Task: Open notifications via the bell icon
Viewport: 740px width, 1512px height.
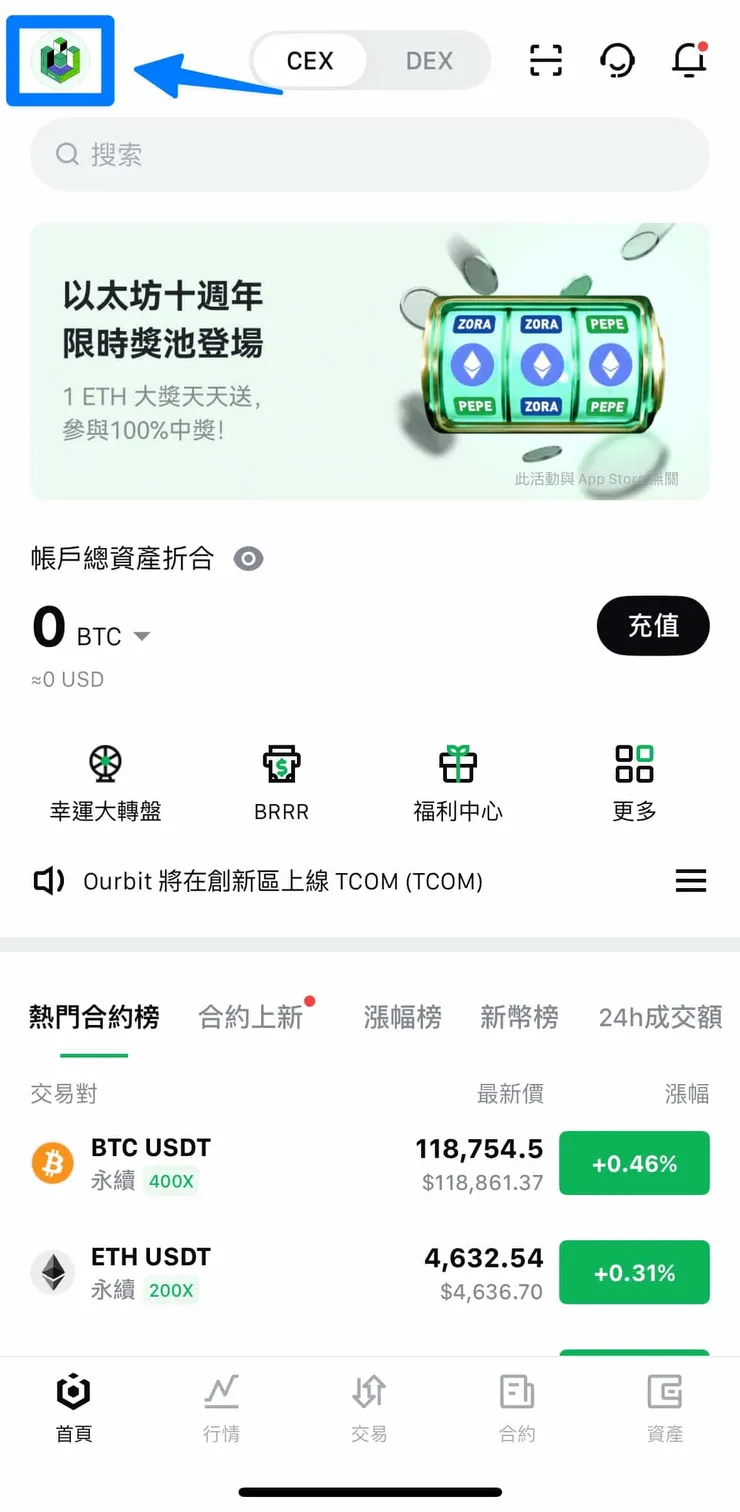Action: (x=689, y=60)
